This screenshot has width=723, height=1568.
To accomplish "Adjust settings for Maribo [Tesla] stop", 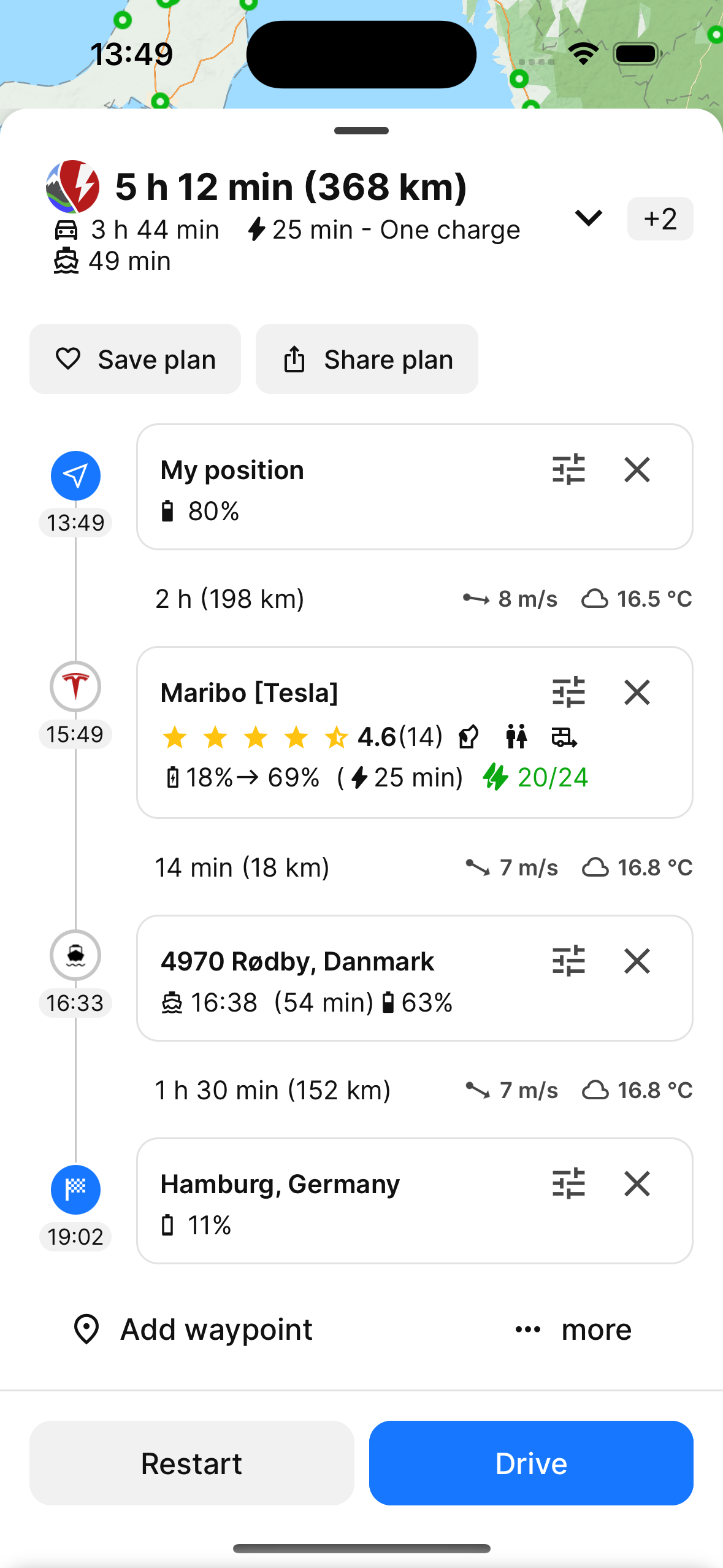I will click(x=568, y=693).
